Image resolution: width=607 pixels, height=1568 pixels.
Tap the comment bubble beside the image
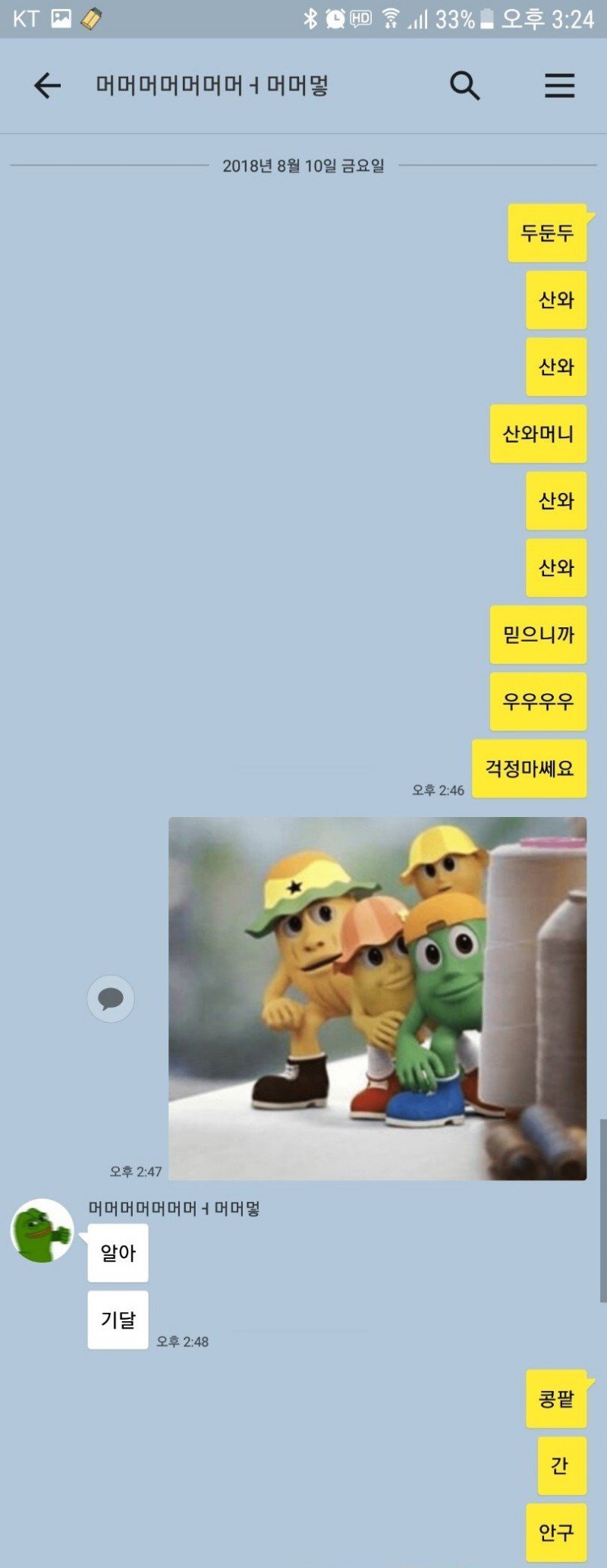pyautogui.click(x=111, y=999)
